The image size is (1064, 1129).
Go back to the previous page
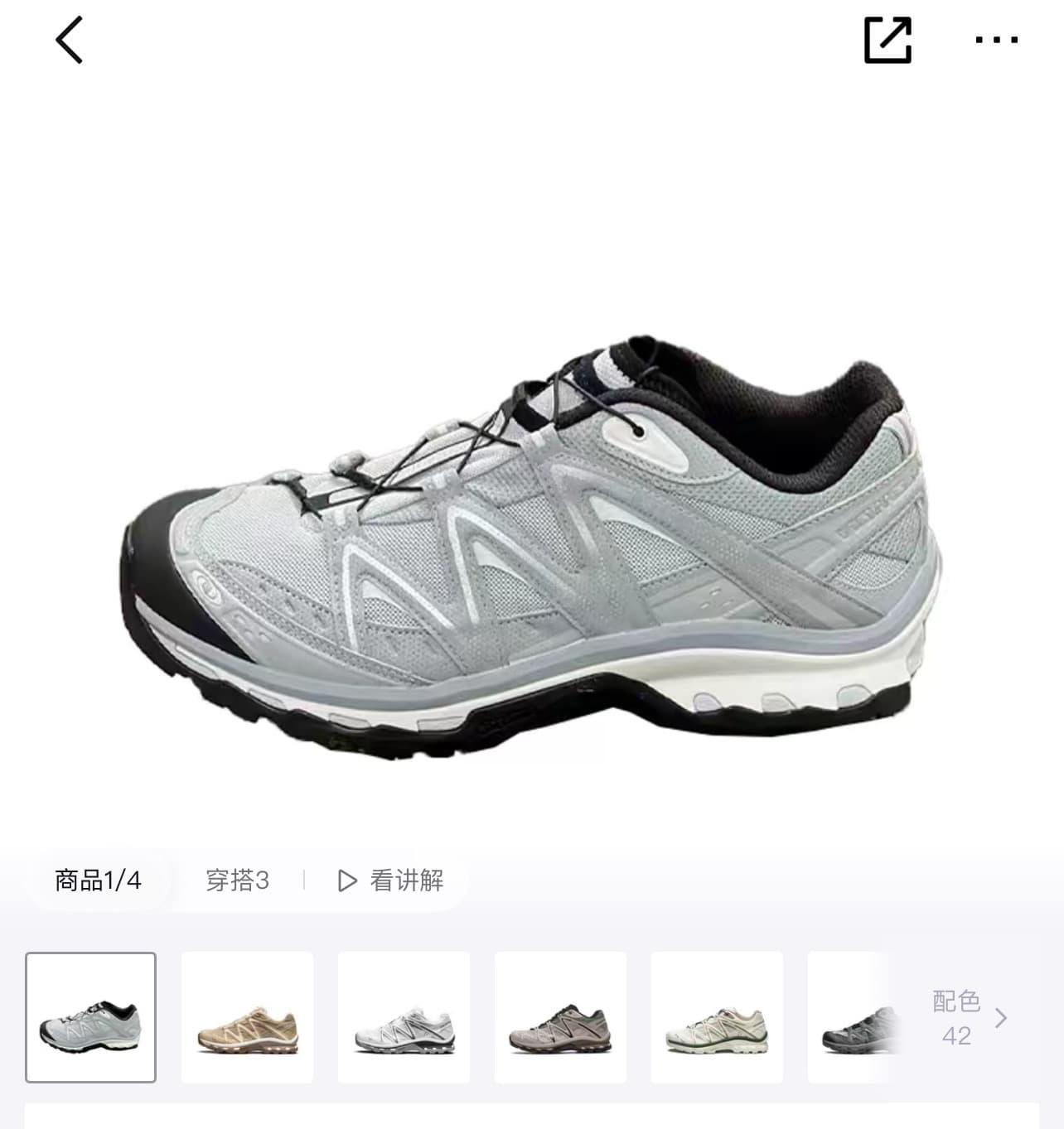click(x=70, y=40)
